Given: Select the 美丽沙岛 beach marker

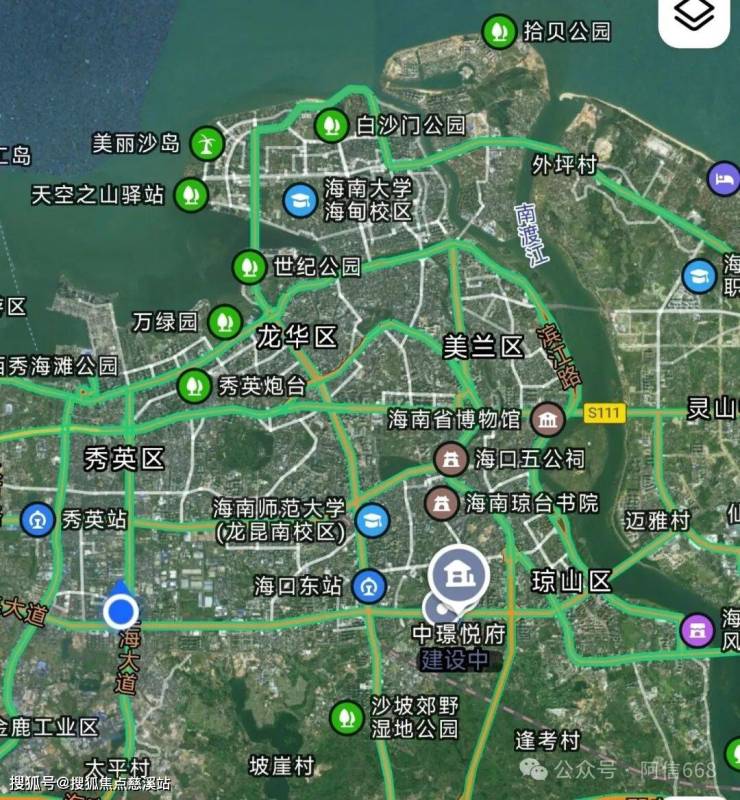Looking at the screenshot, I should pos(205,143).
